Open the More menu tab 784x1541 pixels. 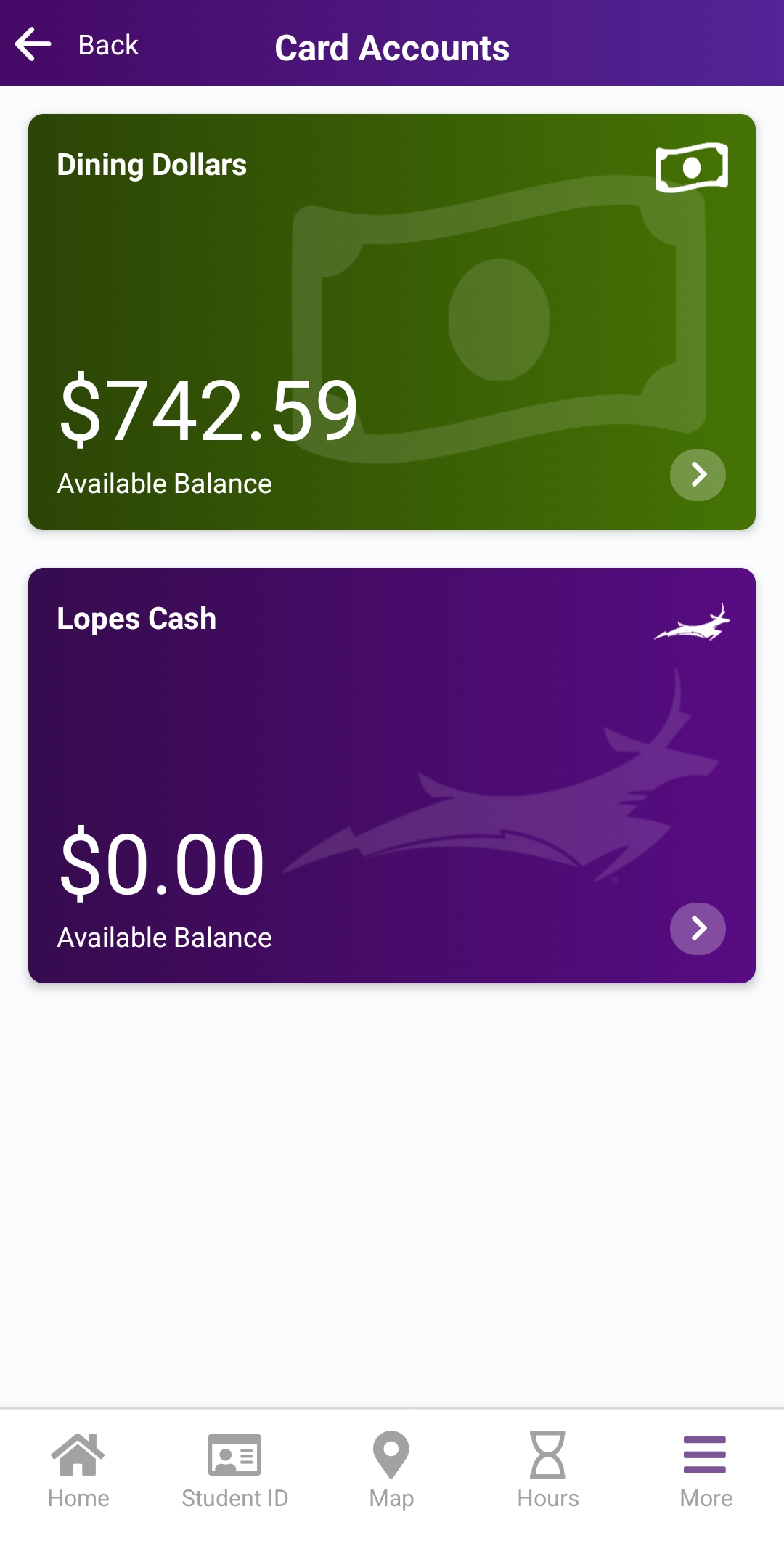tap(705, 1470)
